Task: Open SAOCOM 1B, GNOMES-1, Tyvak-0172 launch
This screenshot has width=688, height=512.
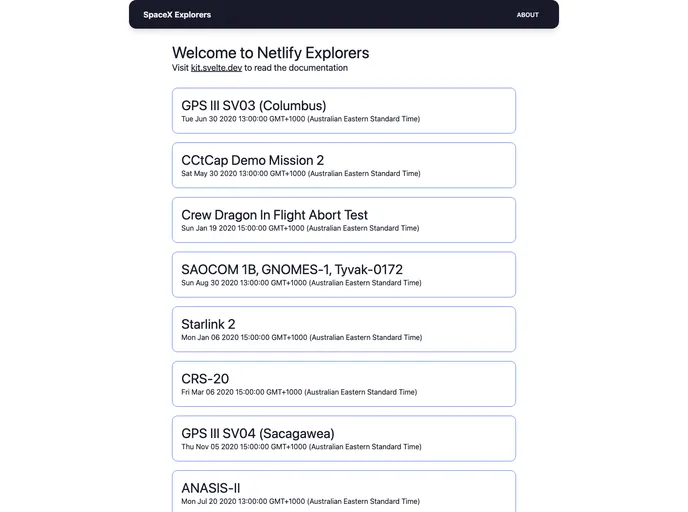Action: click(343, 275)
